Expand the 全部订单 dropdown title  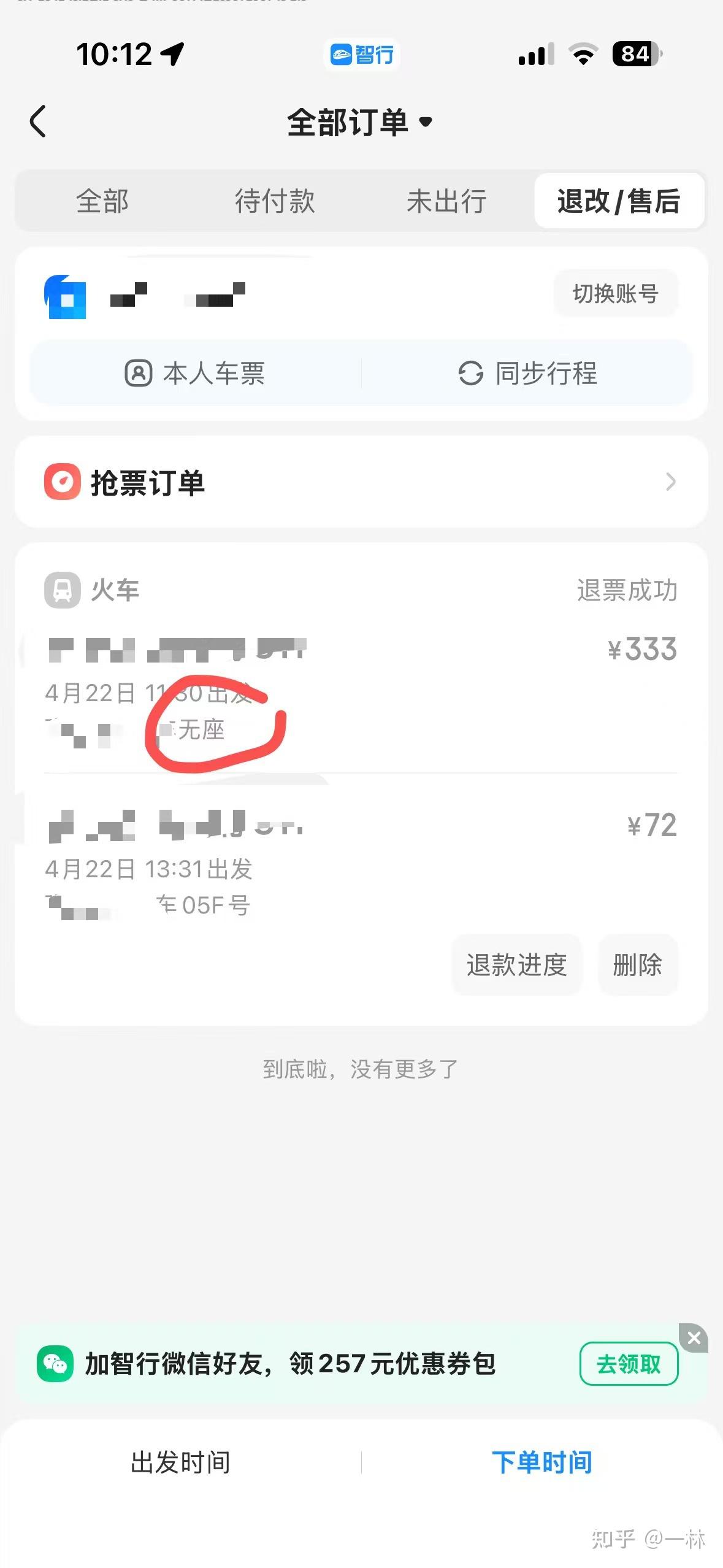point(360,122)
